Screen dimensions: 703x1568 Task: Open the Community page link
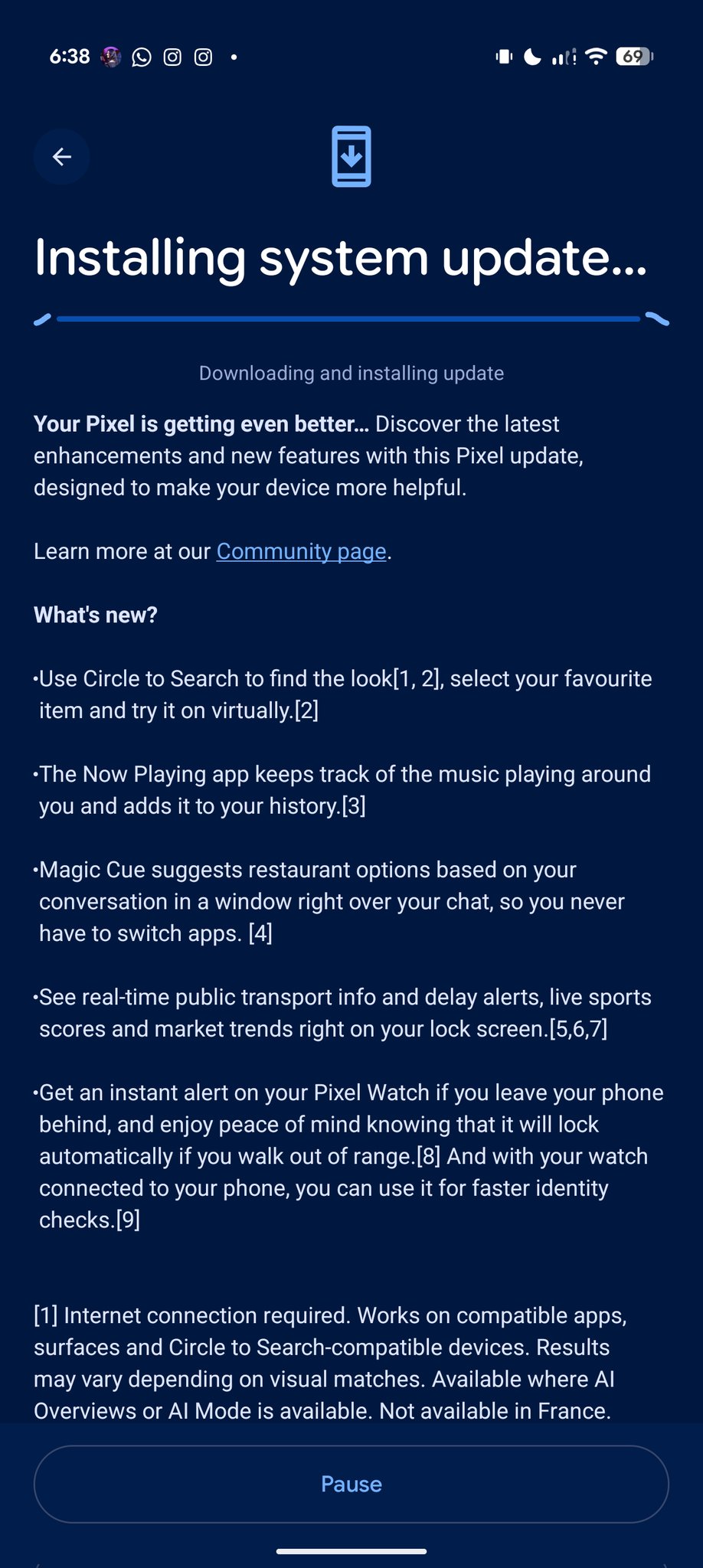(301, 551)
